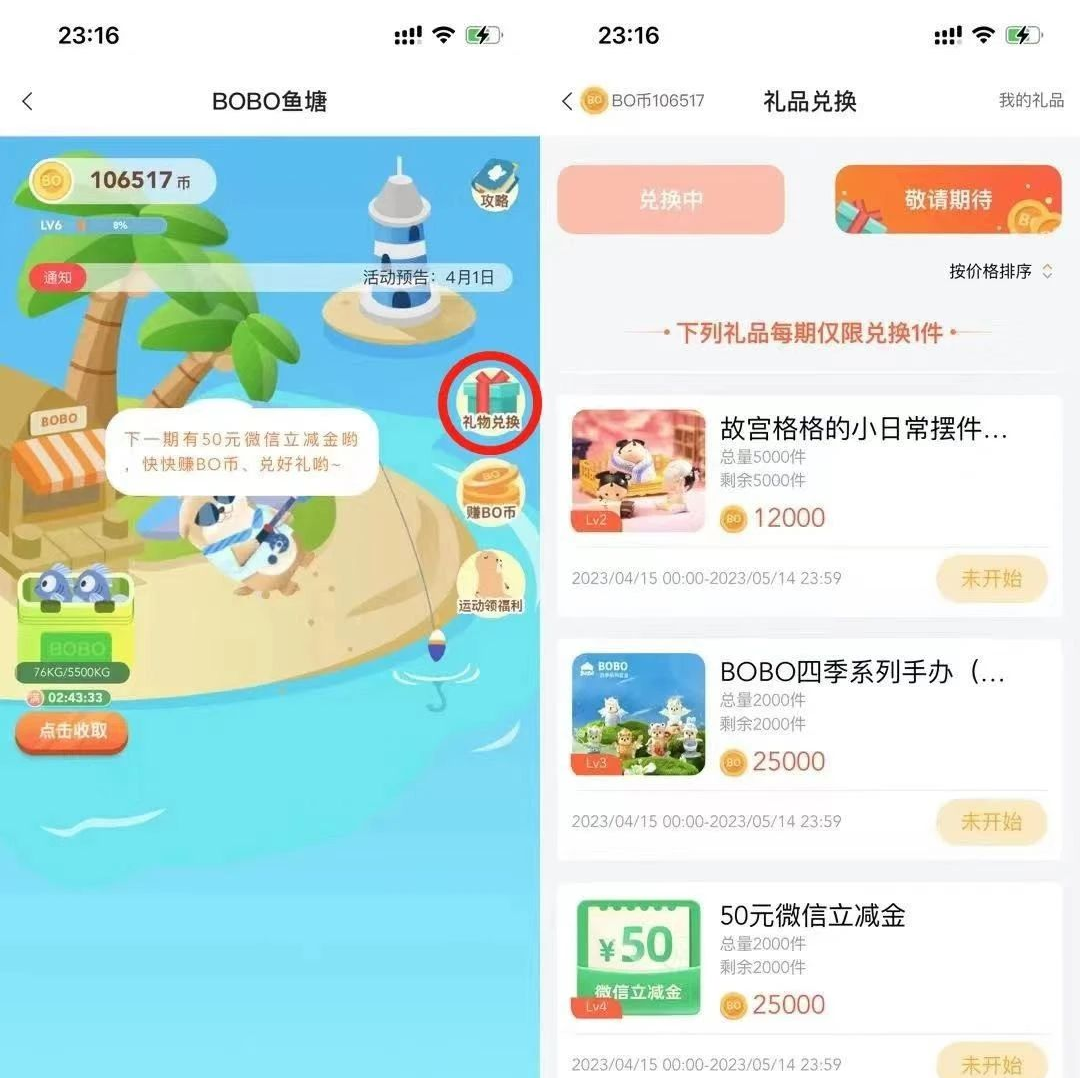Open the 按价格排序 sort dropdown
1080x1078 pixels.
[1000, 272]
